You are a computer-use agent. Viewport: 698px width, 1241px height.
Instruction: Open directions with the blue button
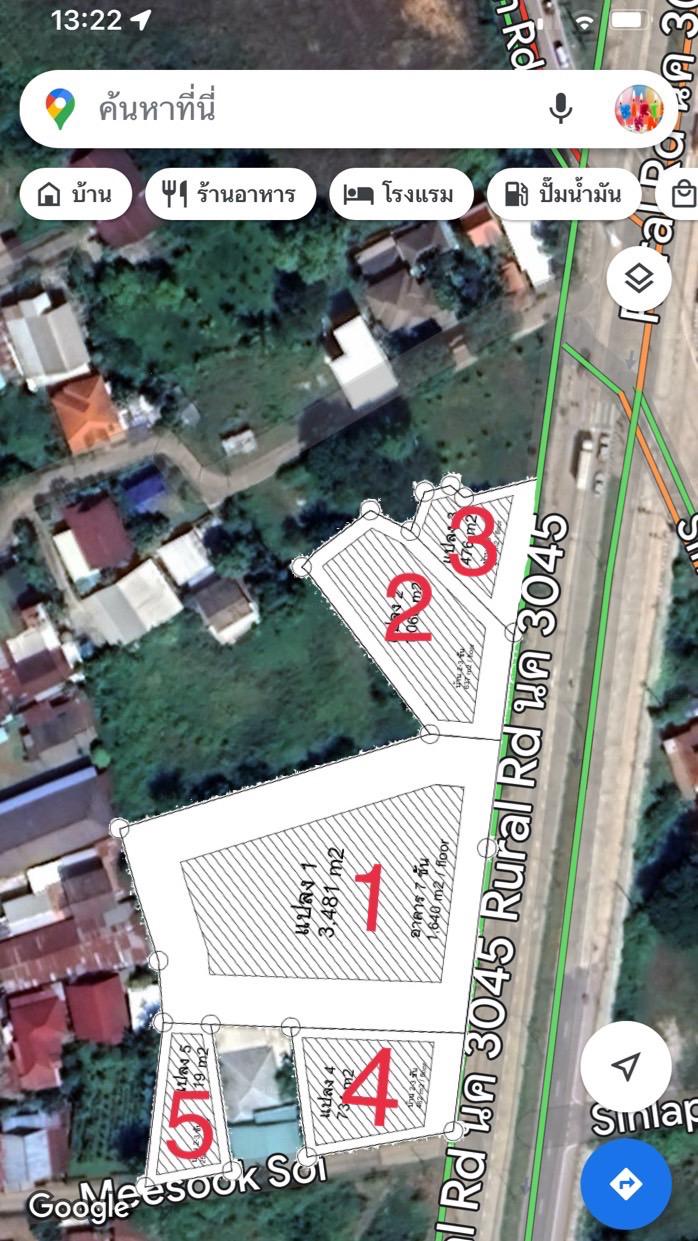coord(626,1184)
